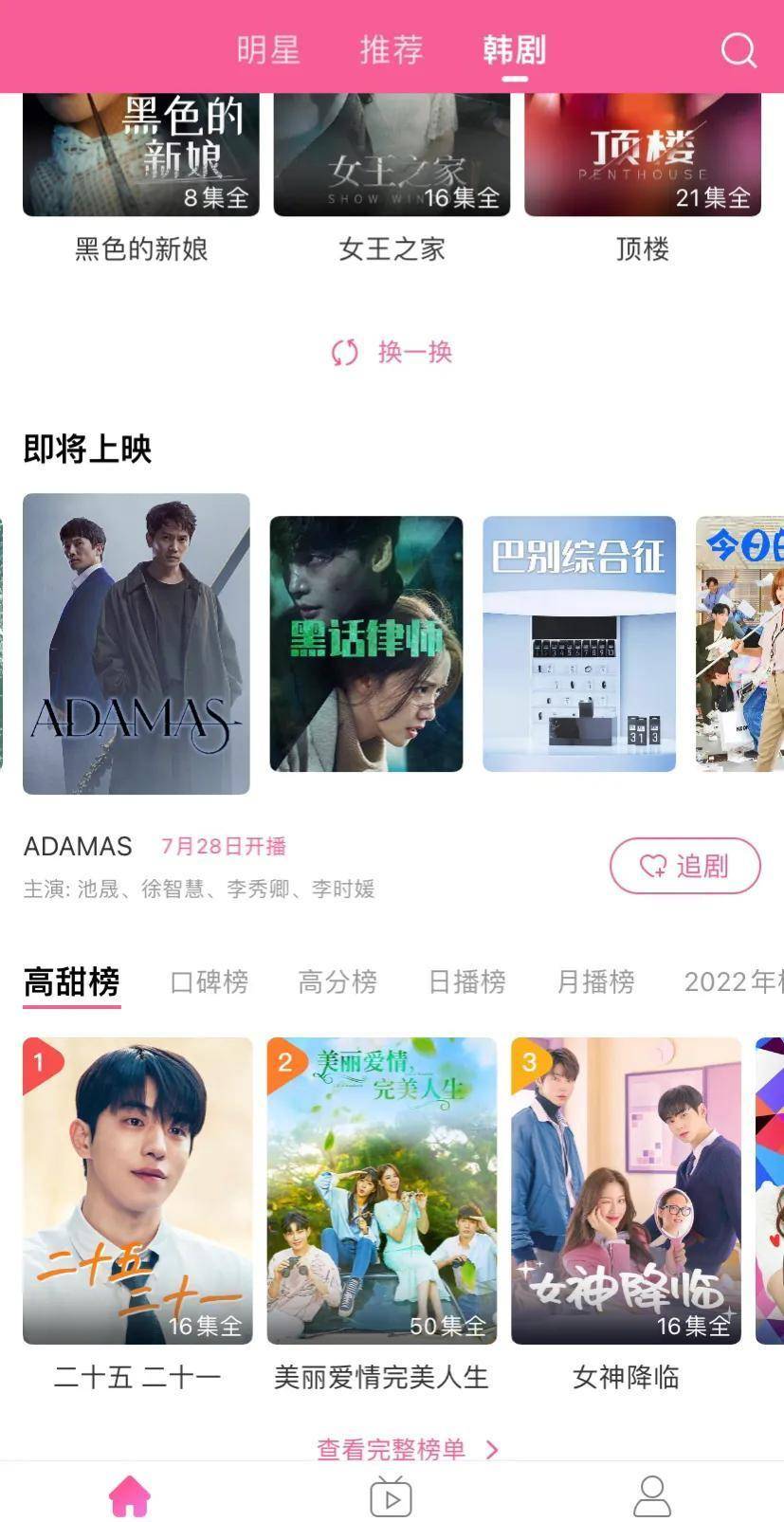Switch to the 推荐 tab
784x1522 pixels.
pos(391,49)
